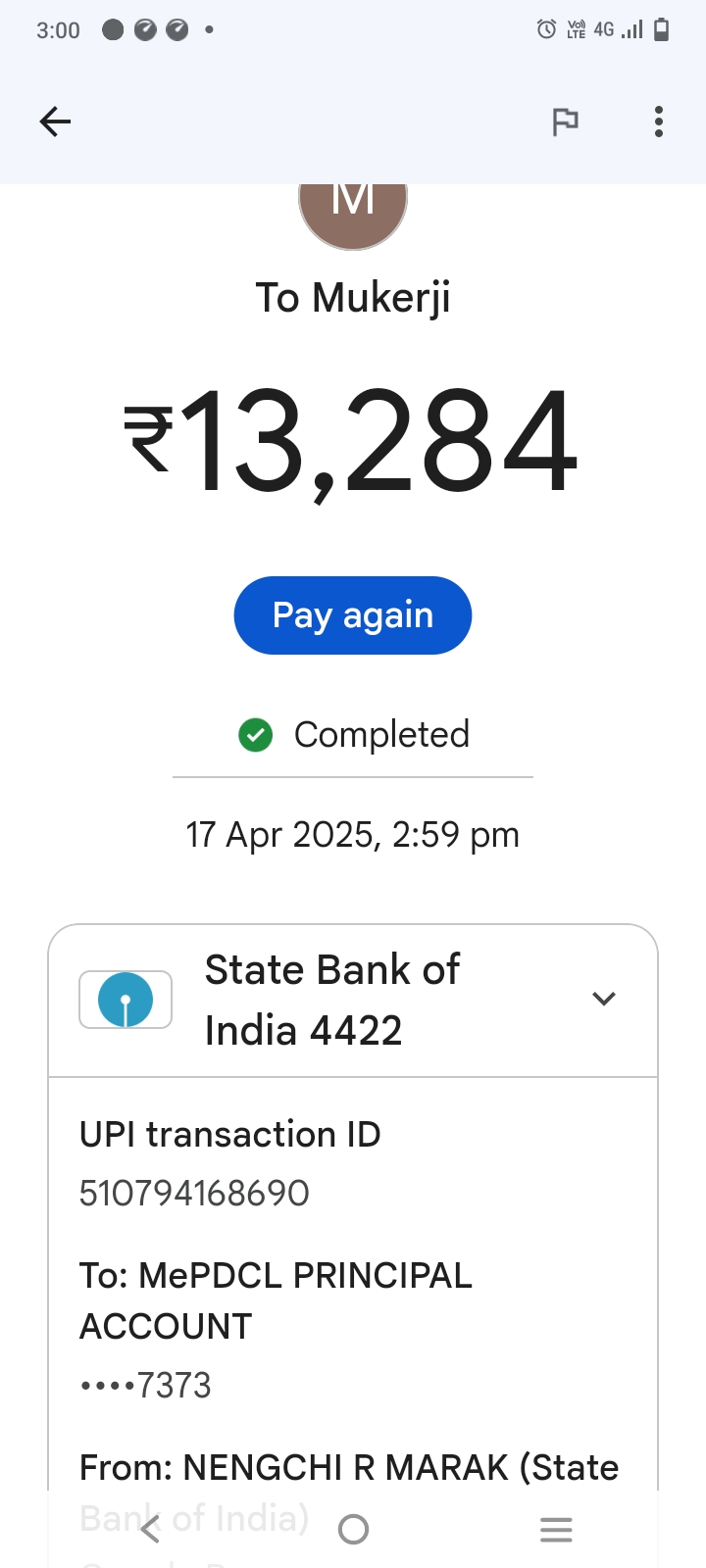
Task: Go back using the top arrow
Action: [x=55, y=122]
